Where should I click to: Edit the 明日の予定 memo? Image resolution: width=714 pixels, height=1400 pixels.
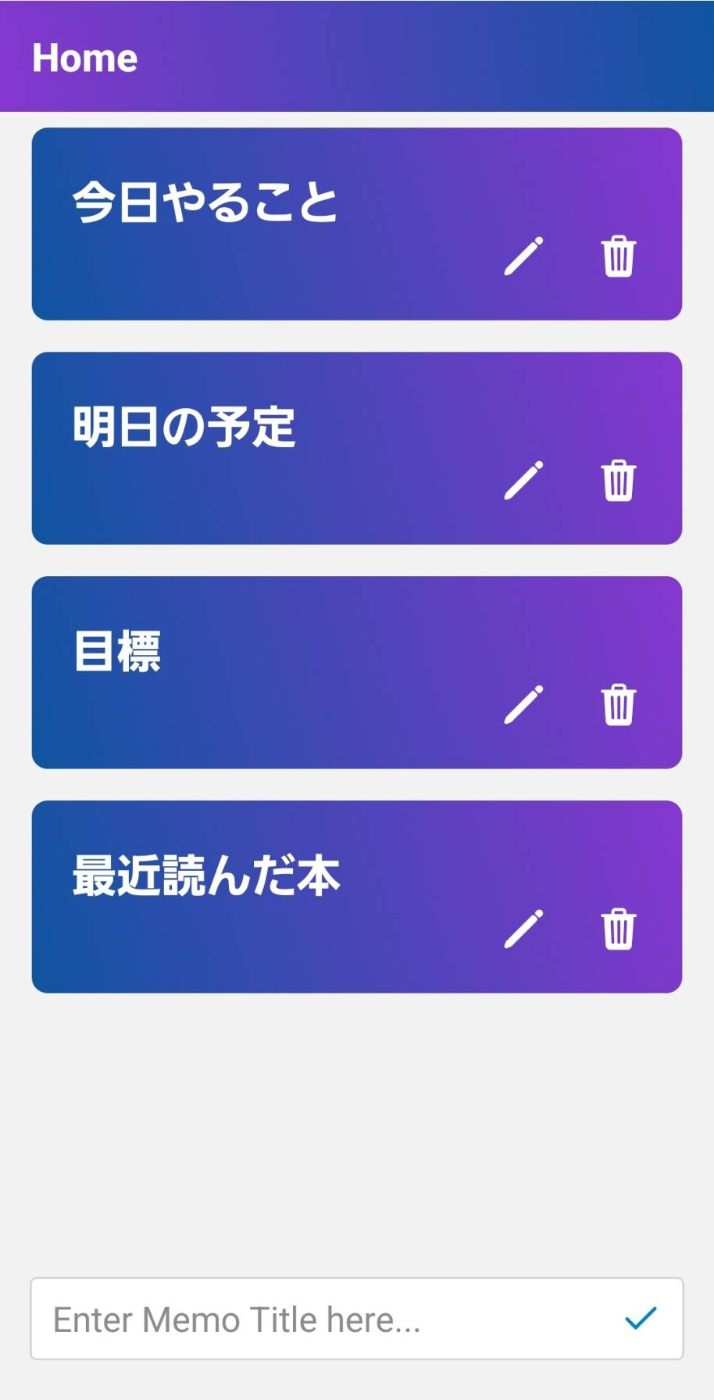pos(523,480)
